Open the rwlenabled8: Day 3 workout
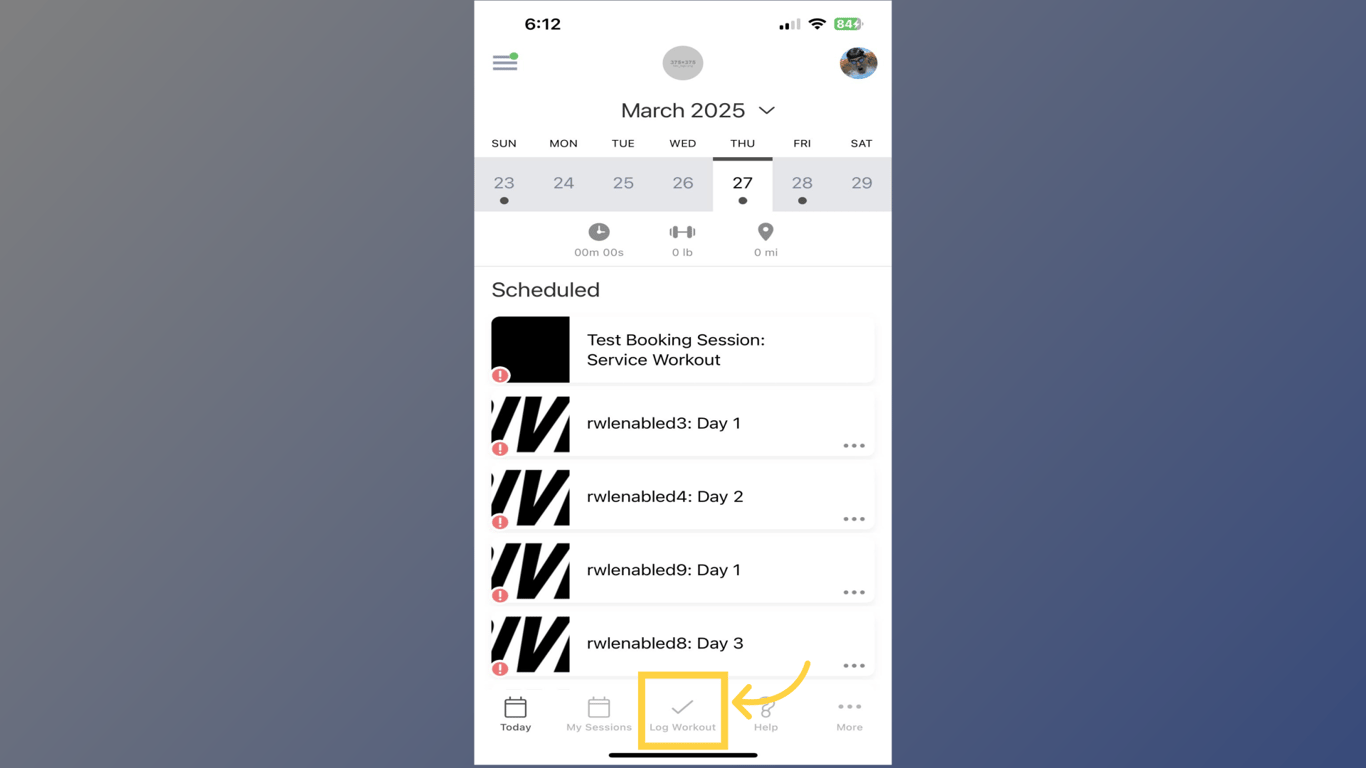The width and height of the screenshot is (1366, 768). 664,643
